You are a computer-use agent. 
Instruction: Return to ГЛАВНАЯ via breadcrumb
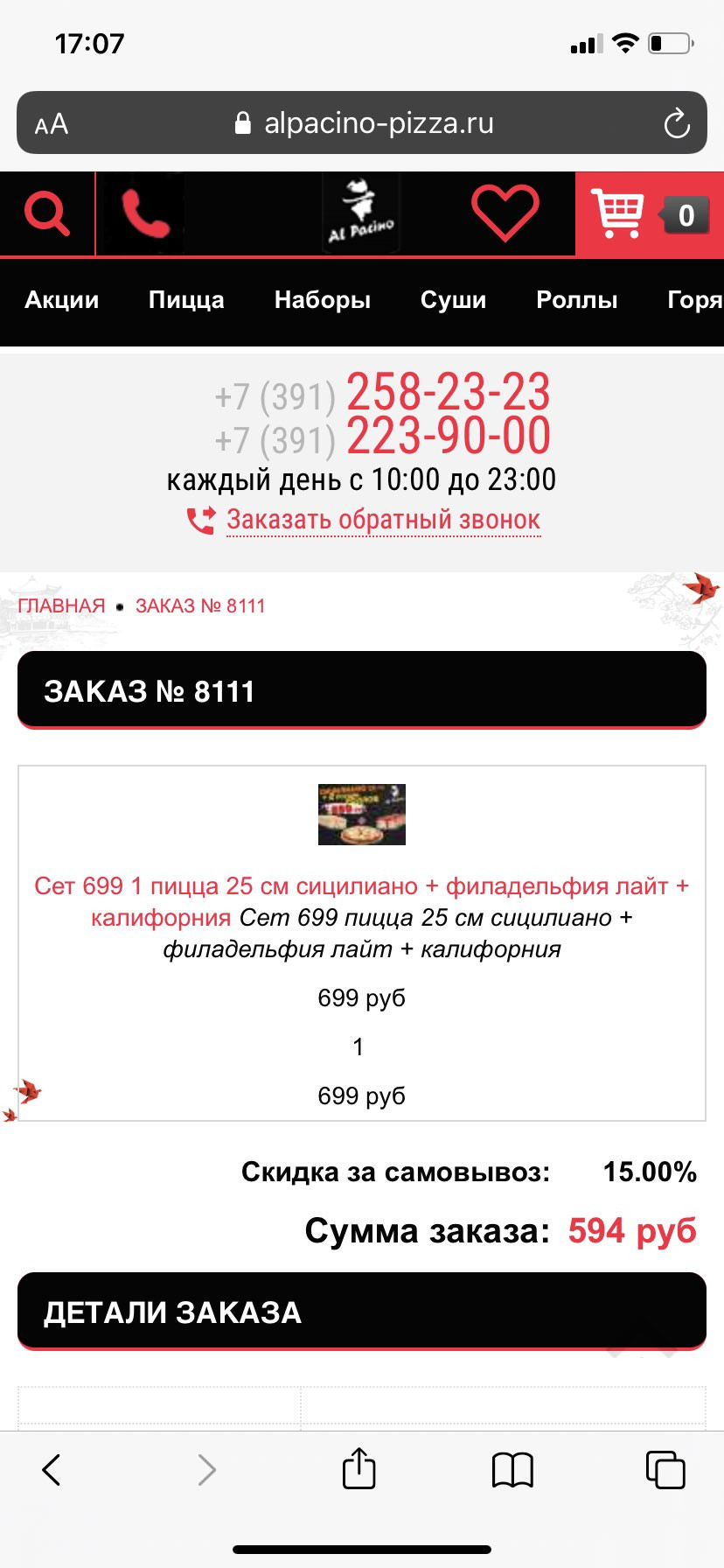pos(61,605)
